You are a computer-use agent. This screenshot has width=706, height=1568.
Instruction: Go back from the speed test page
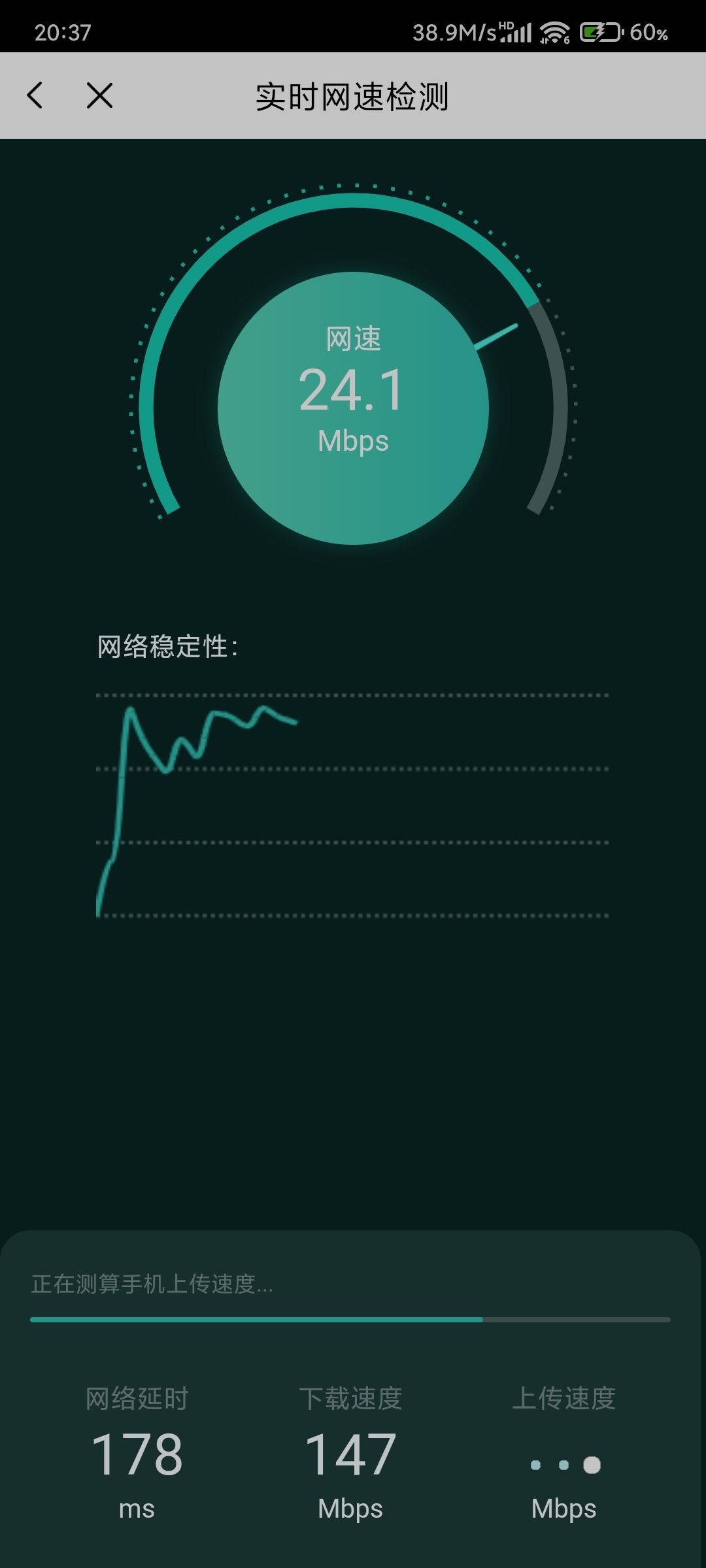[35, 95]
